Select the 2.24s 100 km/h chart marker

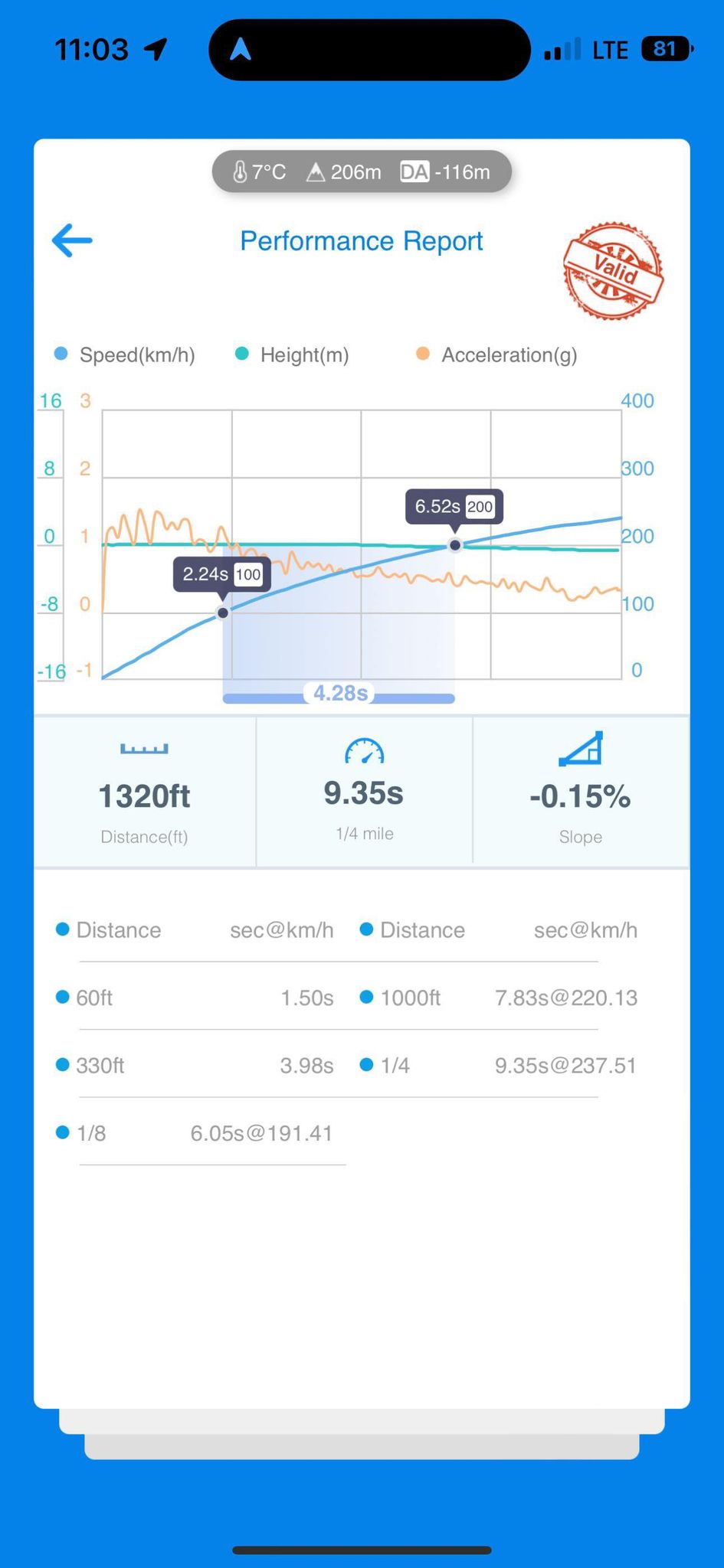click(x=223, y=612)
